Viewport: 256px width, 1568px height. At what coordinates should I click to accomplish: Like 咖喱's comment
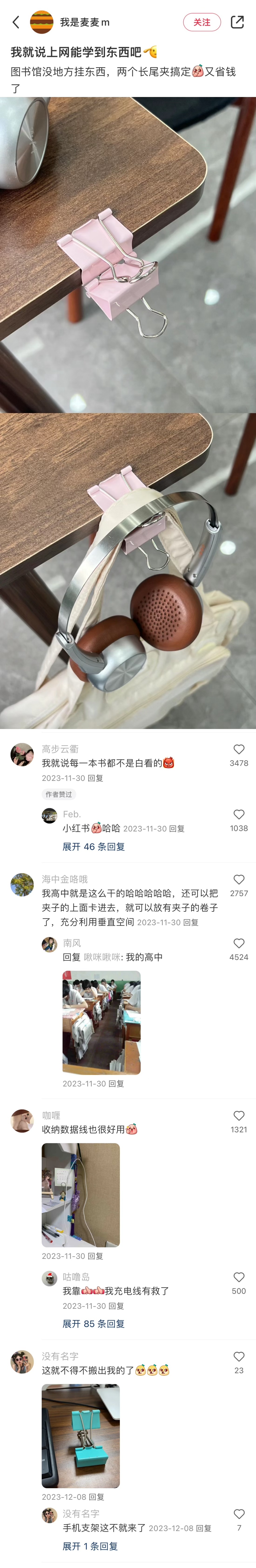click(239, 1116)
